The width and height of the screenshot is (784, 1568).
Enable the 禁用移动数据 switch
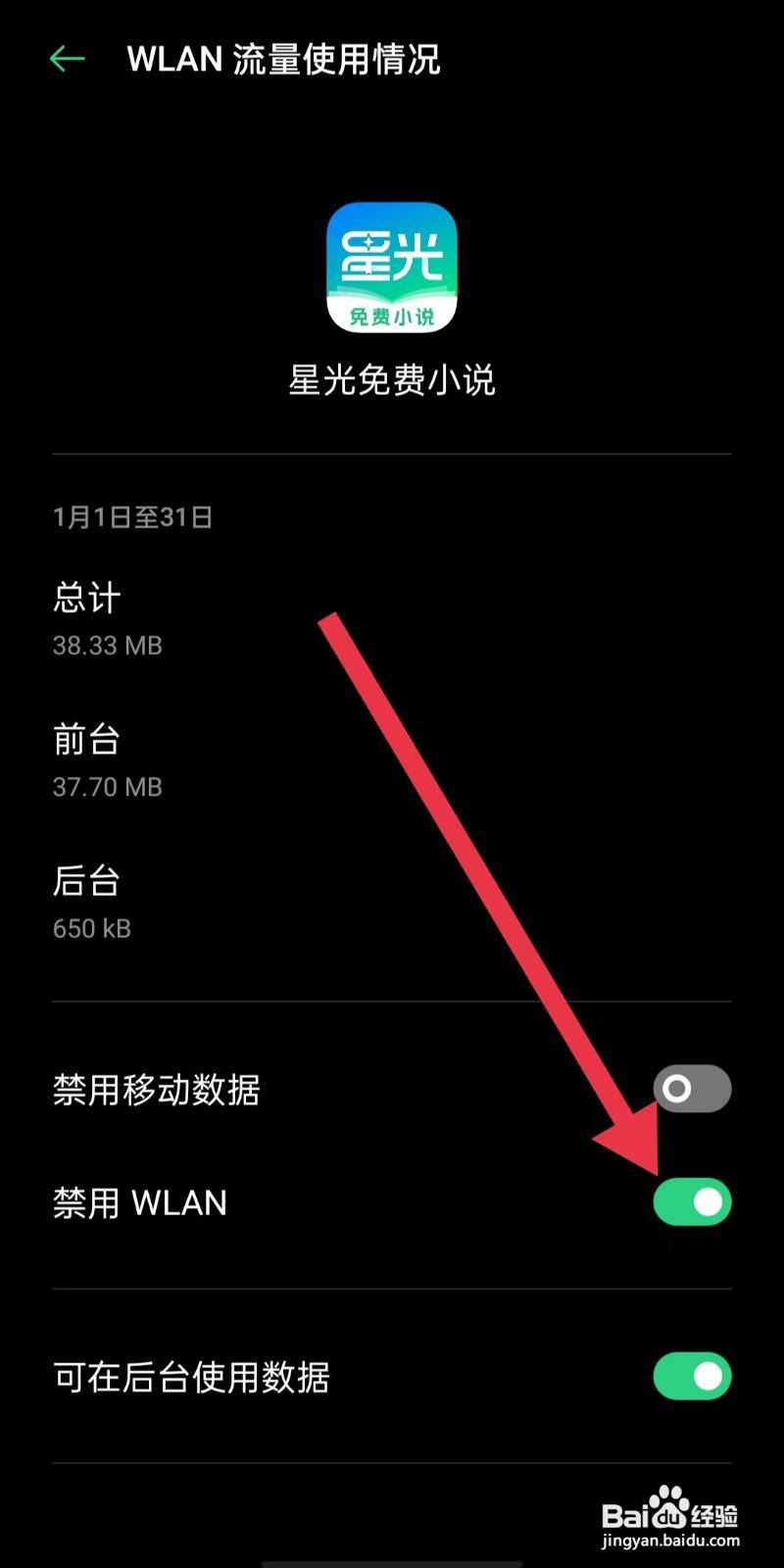pyautogui.click(x=692, y=1088)
